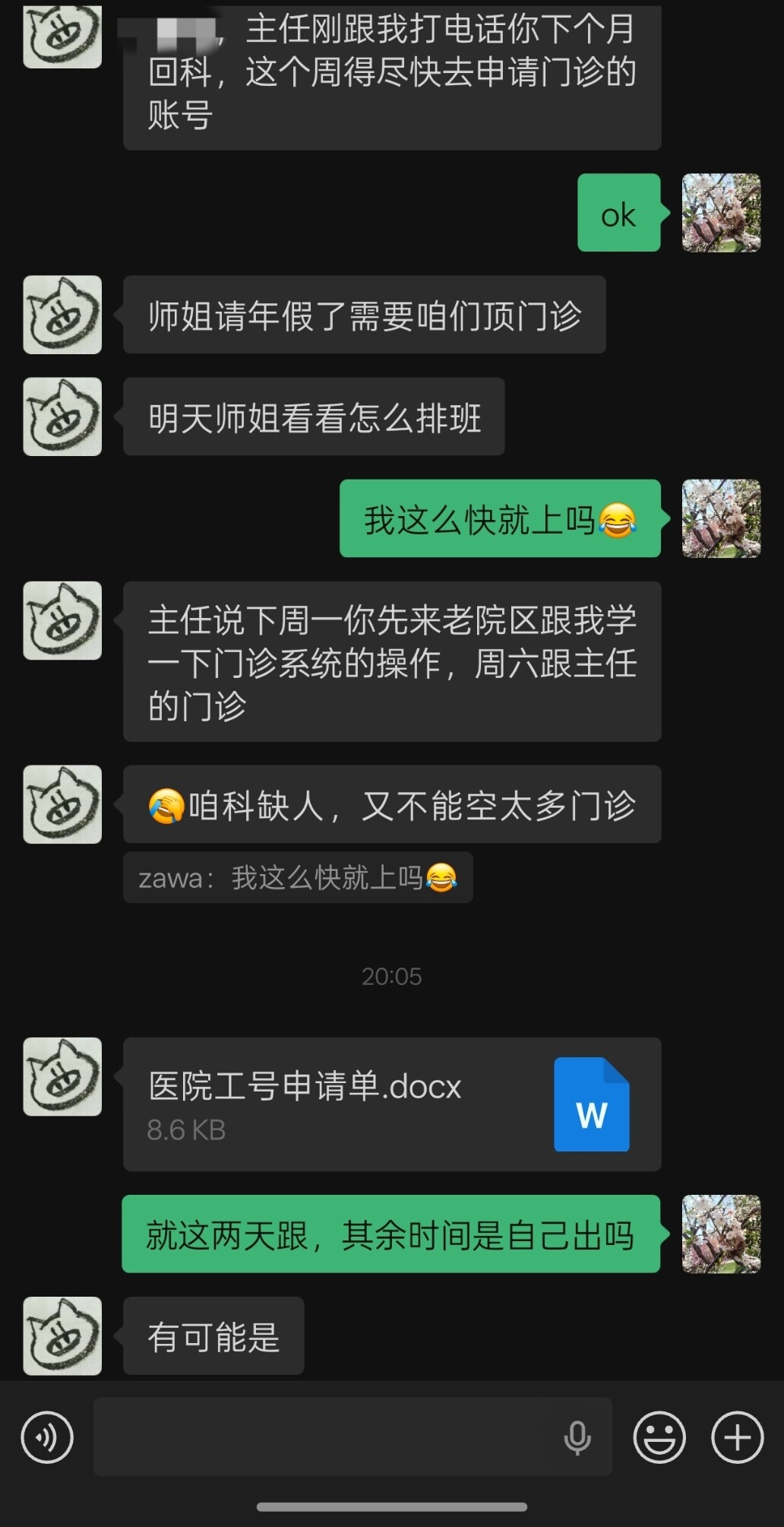Open the emoji sticker panel
784x1527 pixels.
[659, 1437]
